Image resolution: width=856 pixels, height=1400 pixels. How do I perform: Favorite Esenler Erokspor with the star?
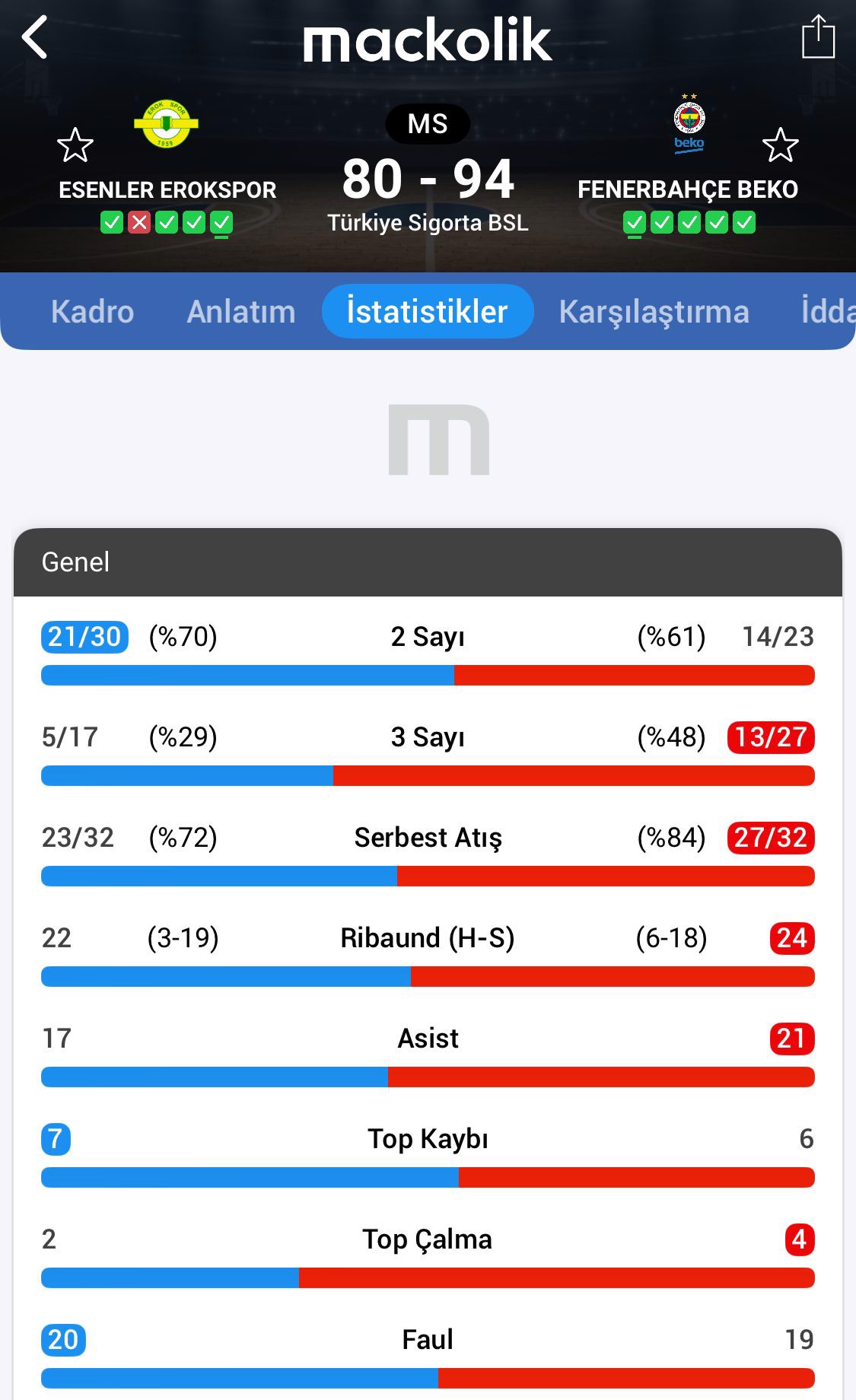tap(75, 145)
